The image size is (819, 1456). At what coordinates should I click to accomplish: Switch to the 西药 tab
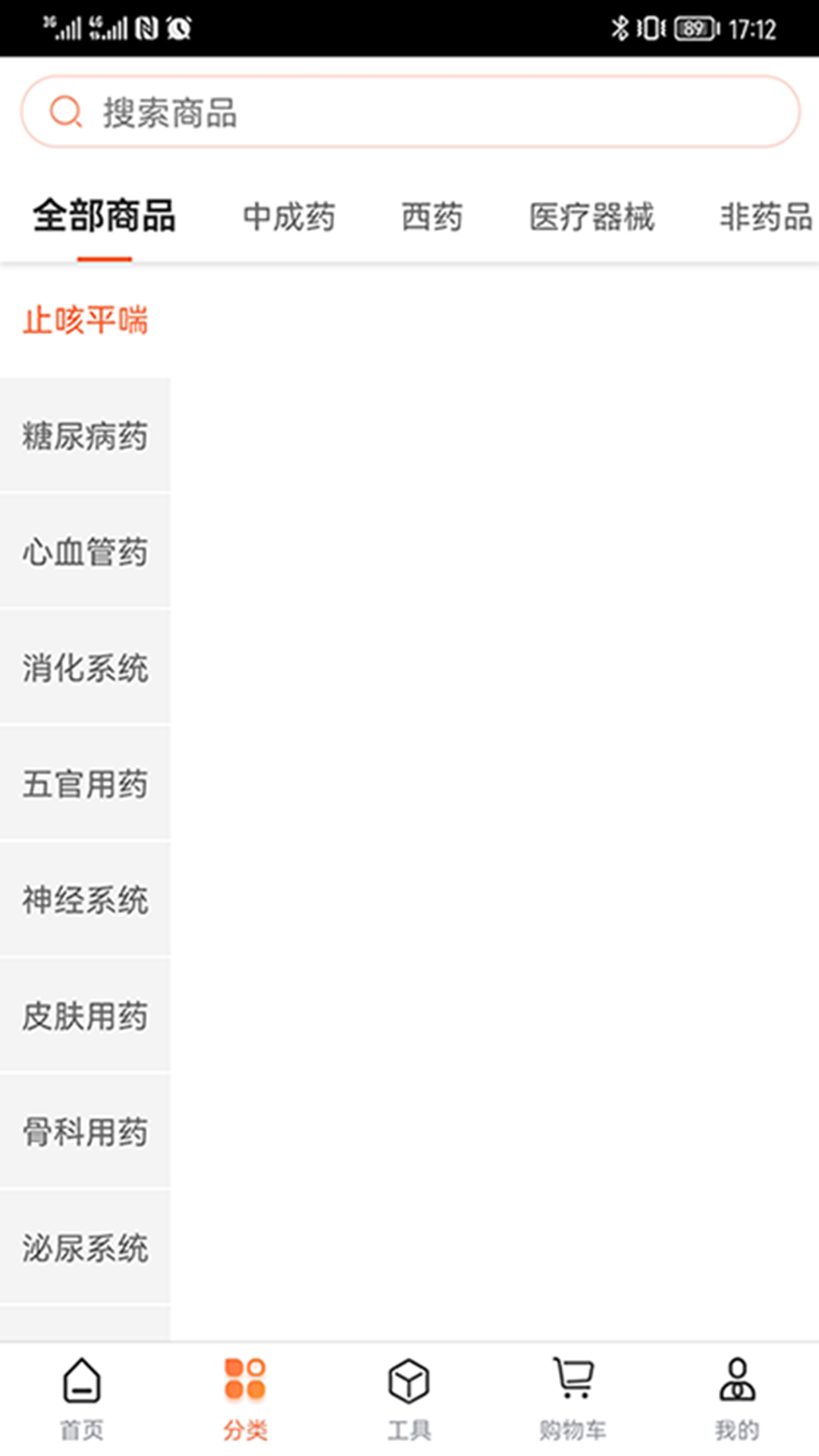point(431,217)
